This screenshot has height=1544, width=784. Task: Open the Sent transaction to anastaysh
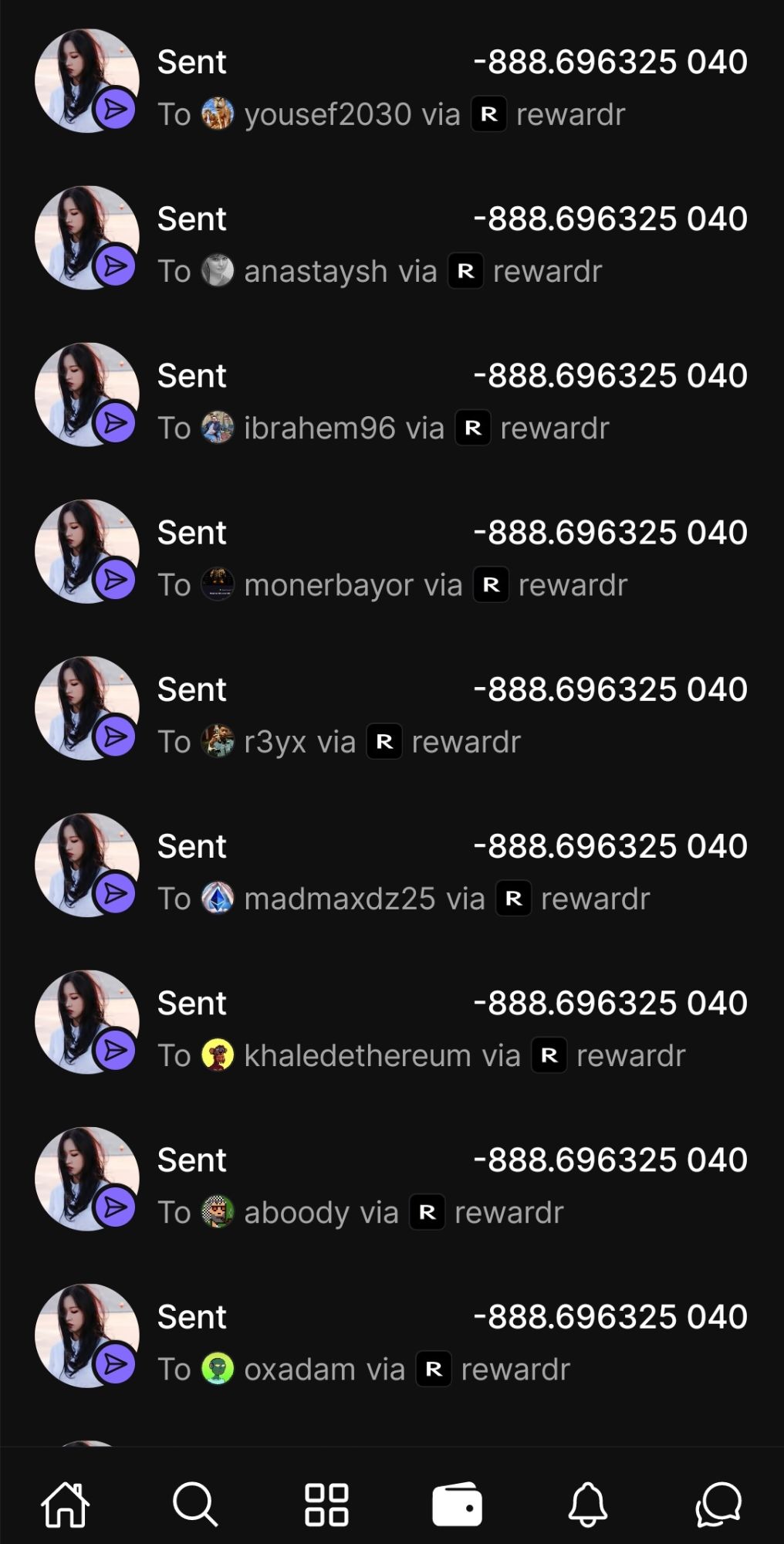pos(392,244)
